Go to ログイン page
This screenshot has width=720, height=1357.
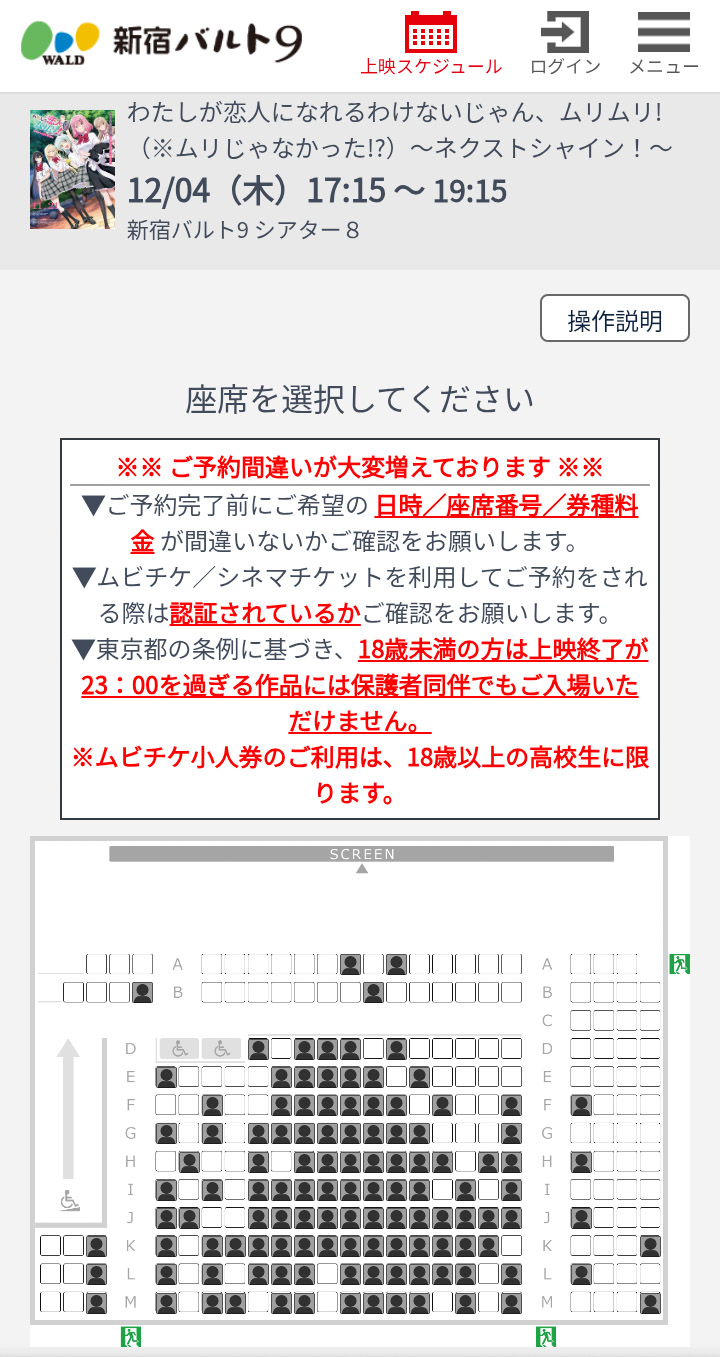point(565,43)
